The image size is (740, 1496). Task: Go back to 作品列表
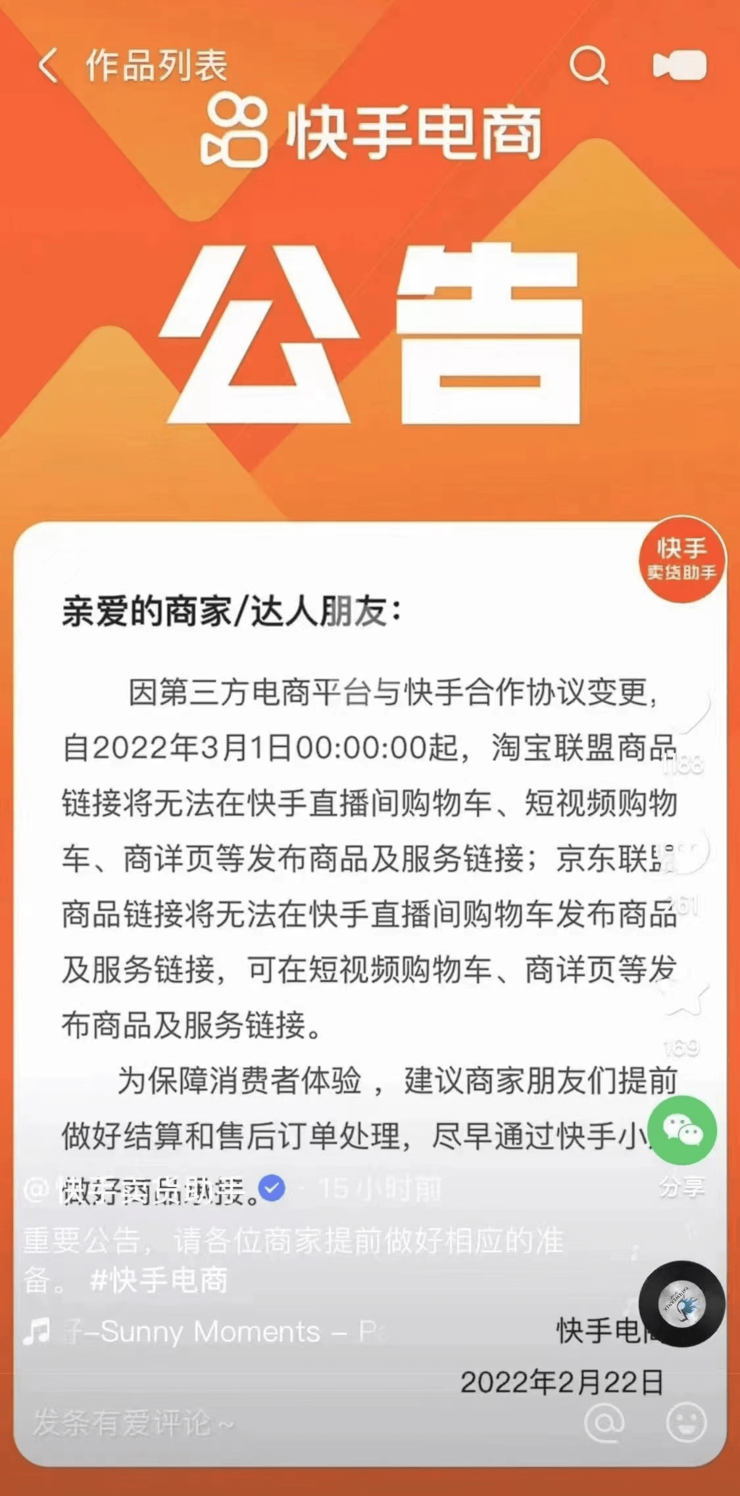48,66
